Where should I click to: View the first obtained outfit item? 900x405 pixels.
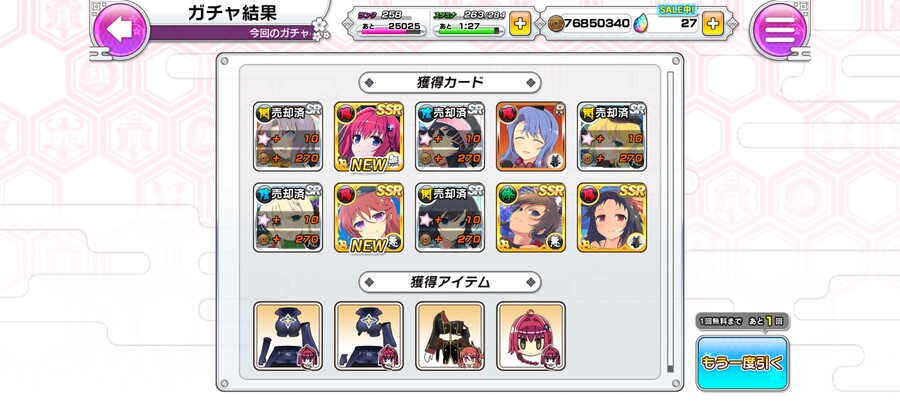(288, 336)
